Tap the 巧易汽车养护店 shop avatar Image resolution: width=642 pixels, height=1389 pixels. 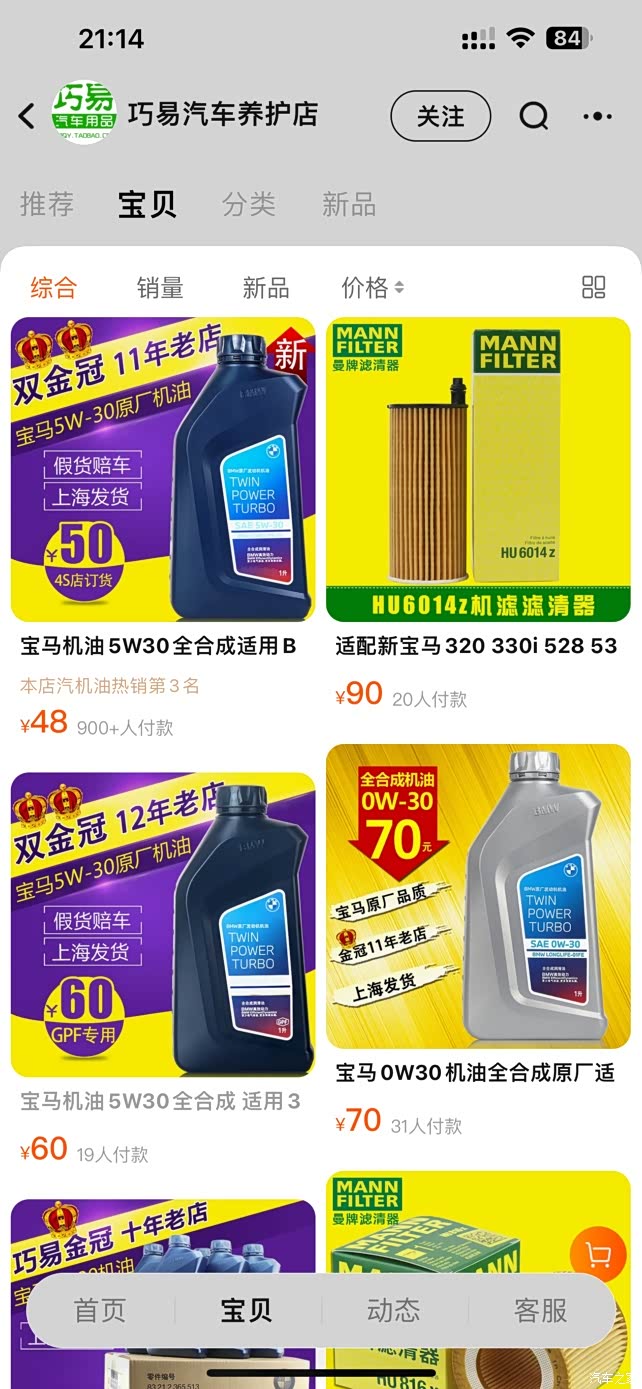[84, 114]
